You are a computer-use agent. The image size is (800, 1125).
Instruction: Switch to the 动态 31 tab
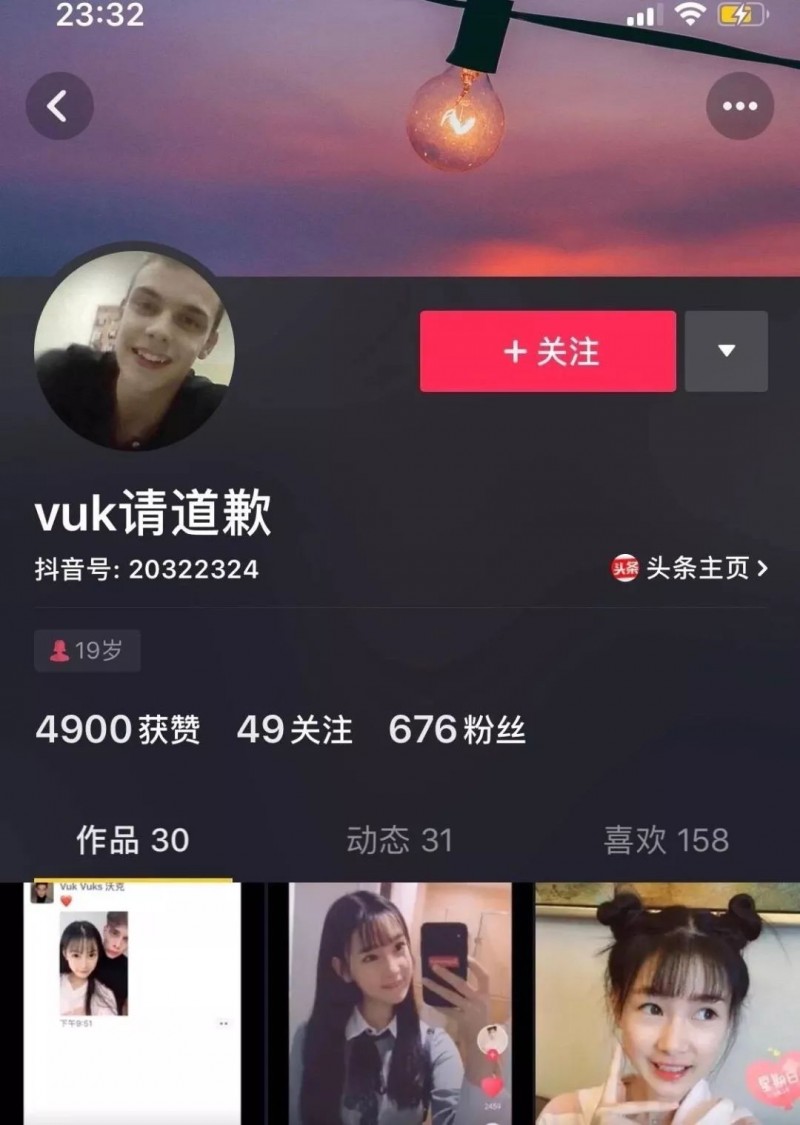(x=399, y=840)
